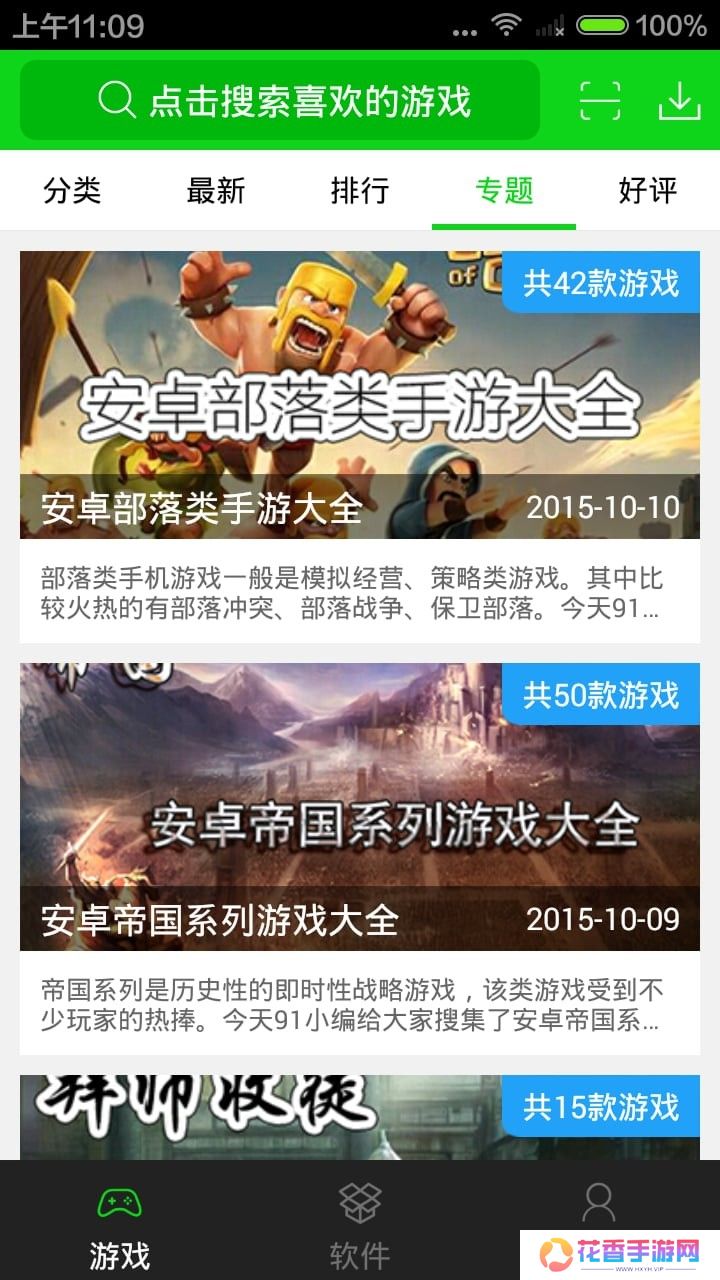Open the QR scan icon

[600, 101]
